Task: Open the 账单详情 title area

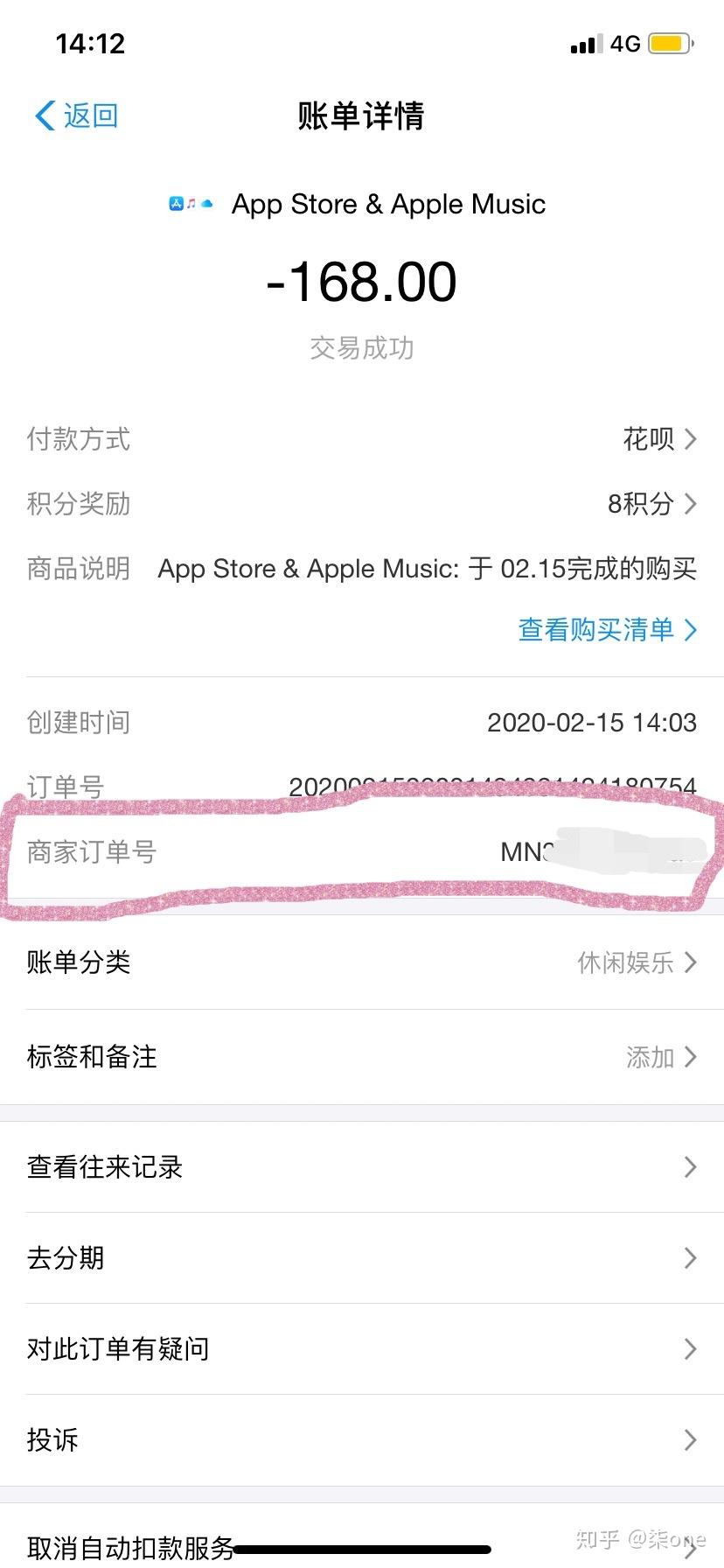Action: (362, 116)
